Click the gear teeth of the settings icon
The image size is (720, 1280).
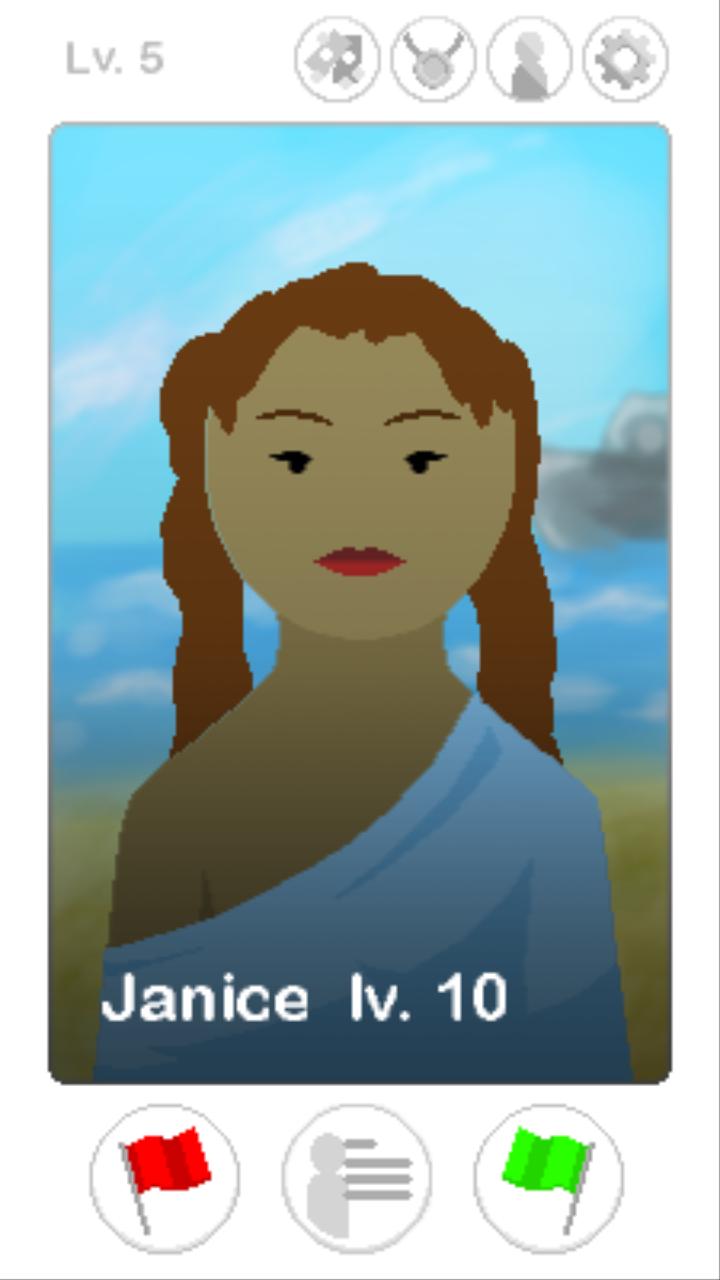click(626, 40)
